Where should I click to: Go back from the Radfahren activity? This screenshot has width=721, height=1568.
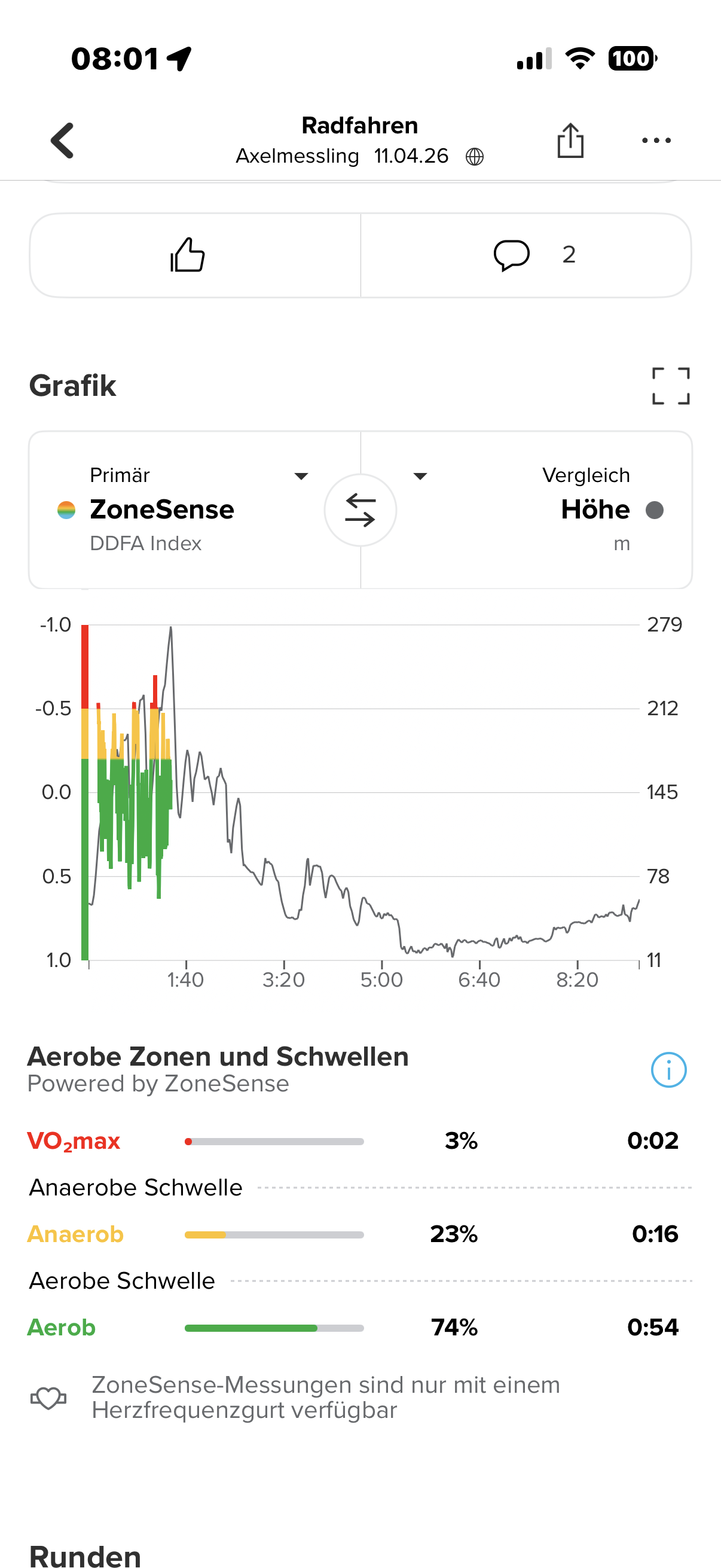(x=62, y=141)
